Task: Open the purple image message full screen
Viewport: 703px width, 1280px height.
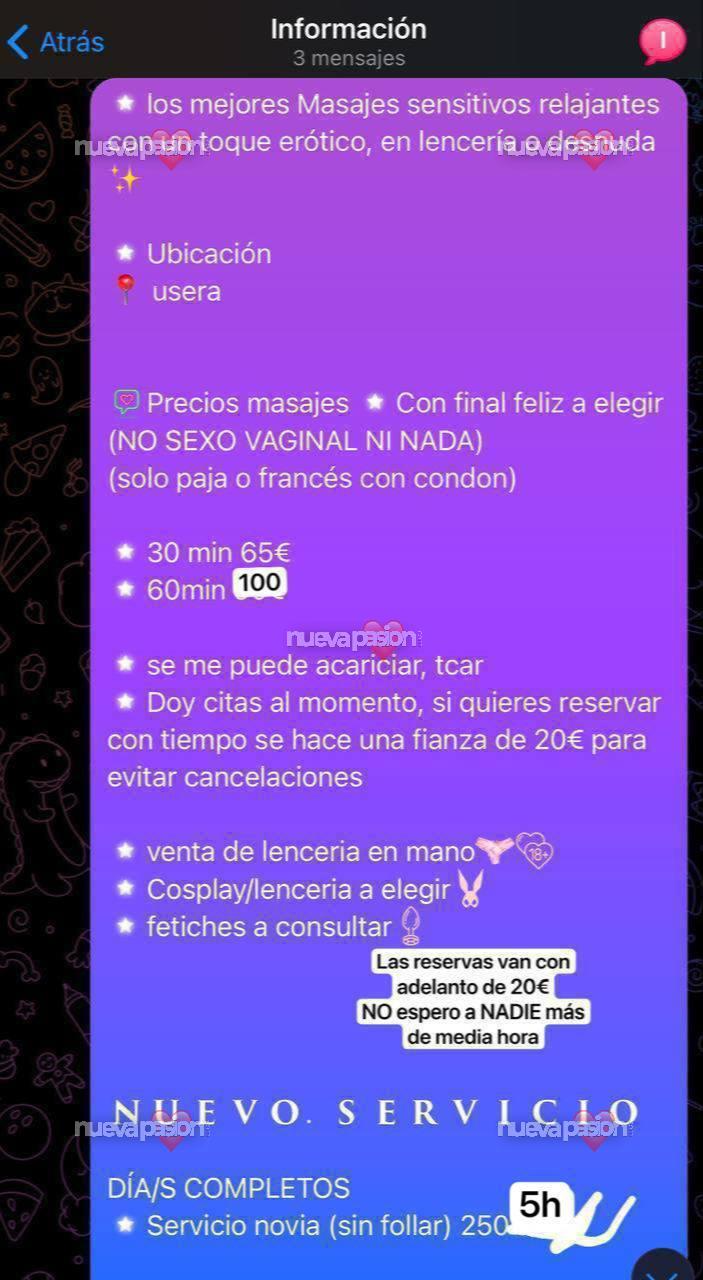Action: (x=389, y=679)
